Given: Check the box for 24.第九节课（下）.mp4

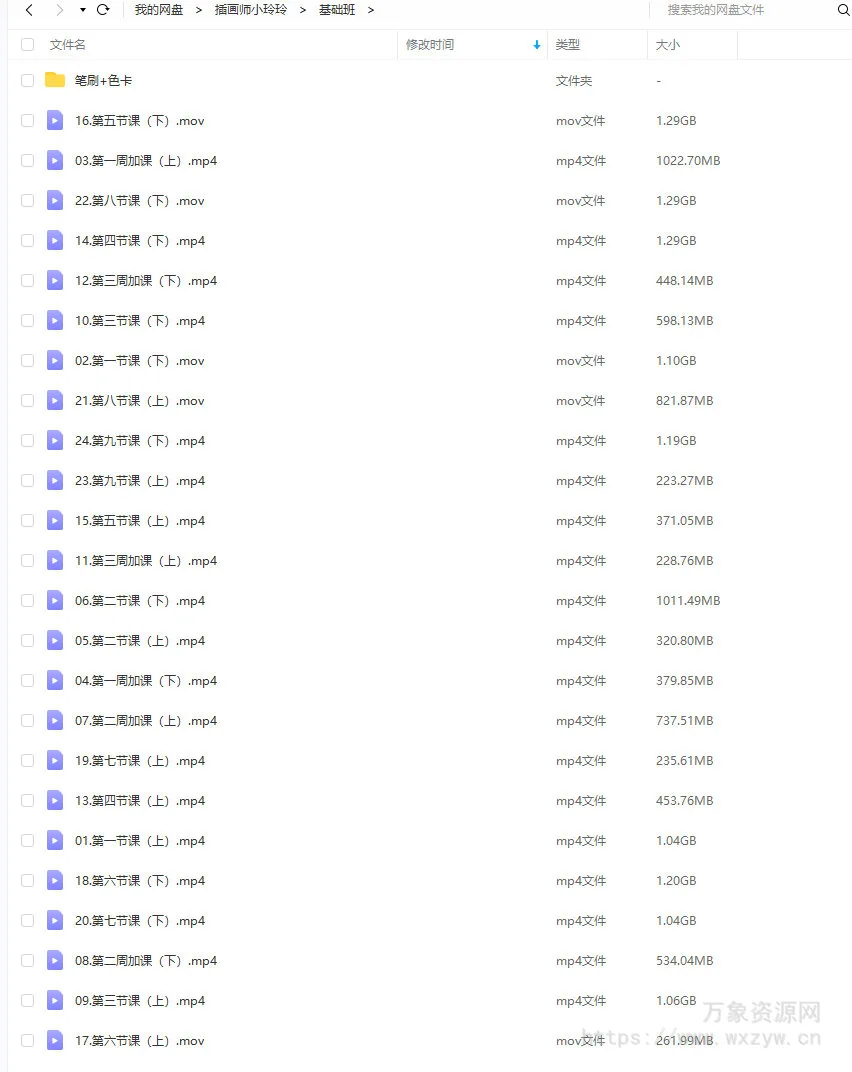Looking at the screenshot, I should 27,441.
